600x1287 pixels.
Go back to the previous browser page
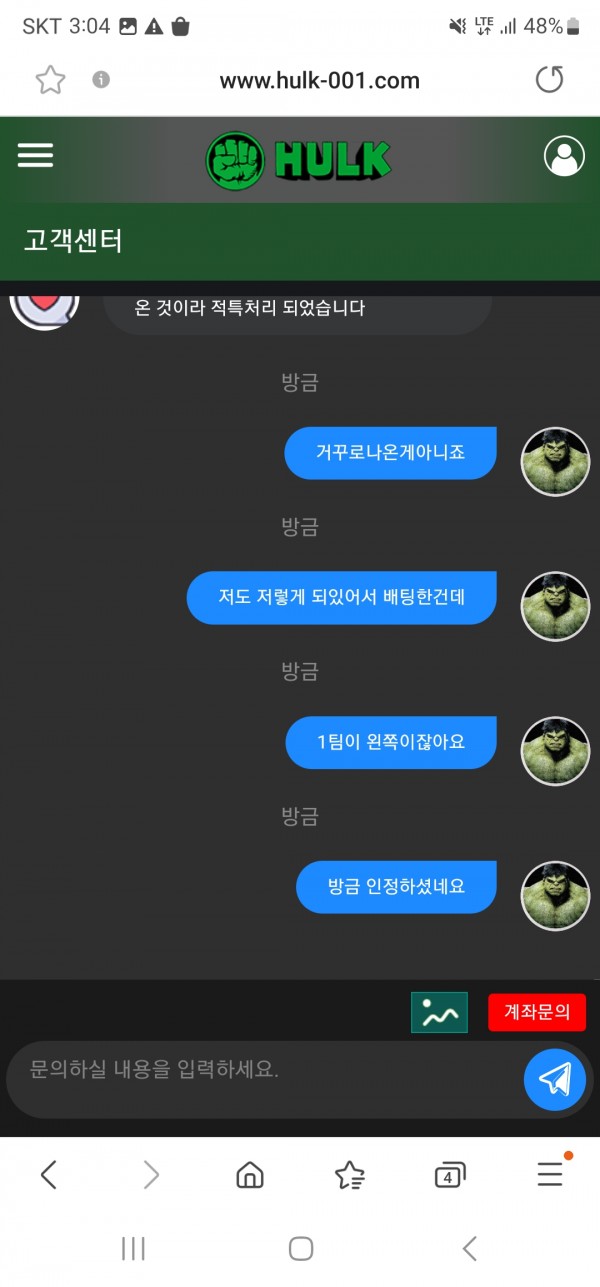click(48, 1175)
